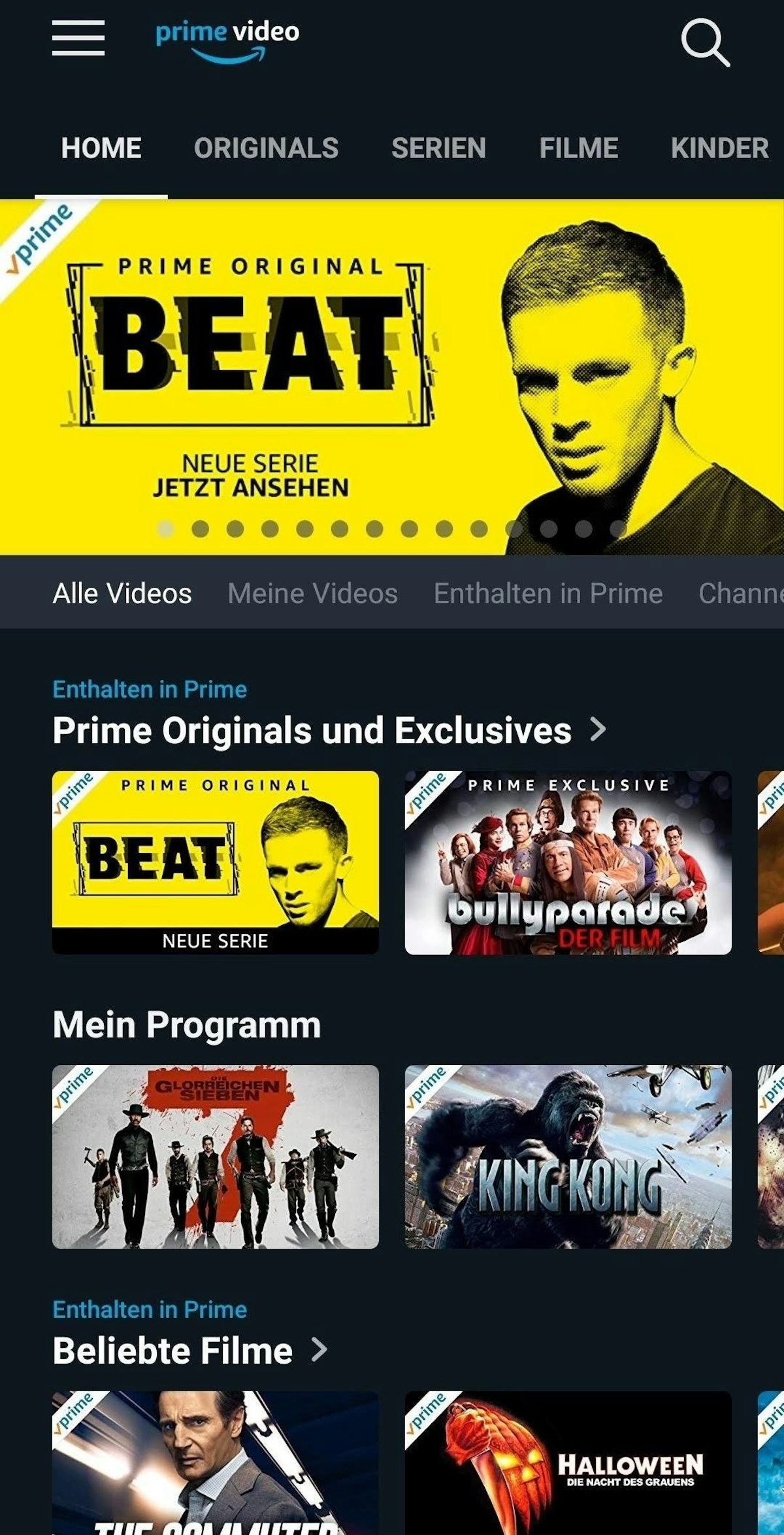This screenshot has height=1535, width=784.
Task: Switch to the Originals tab
Action: 266,148
